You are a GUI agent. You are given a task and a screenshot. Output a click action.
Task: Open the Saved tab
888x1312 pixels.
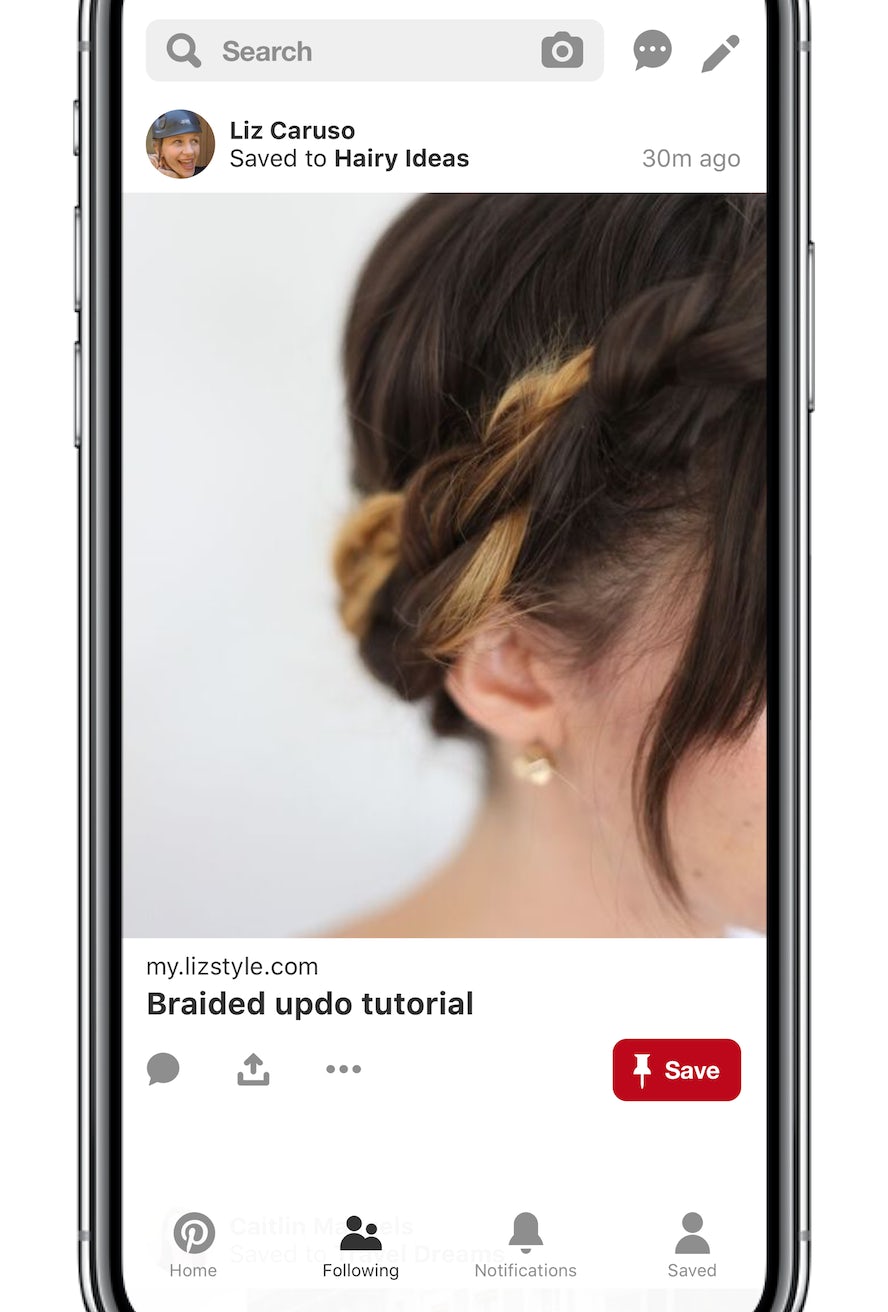tap(692, 1245)
